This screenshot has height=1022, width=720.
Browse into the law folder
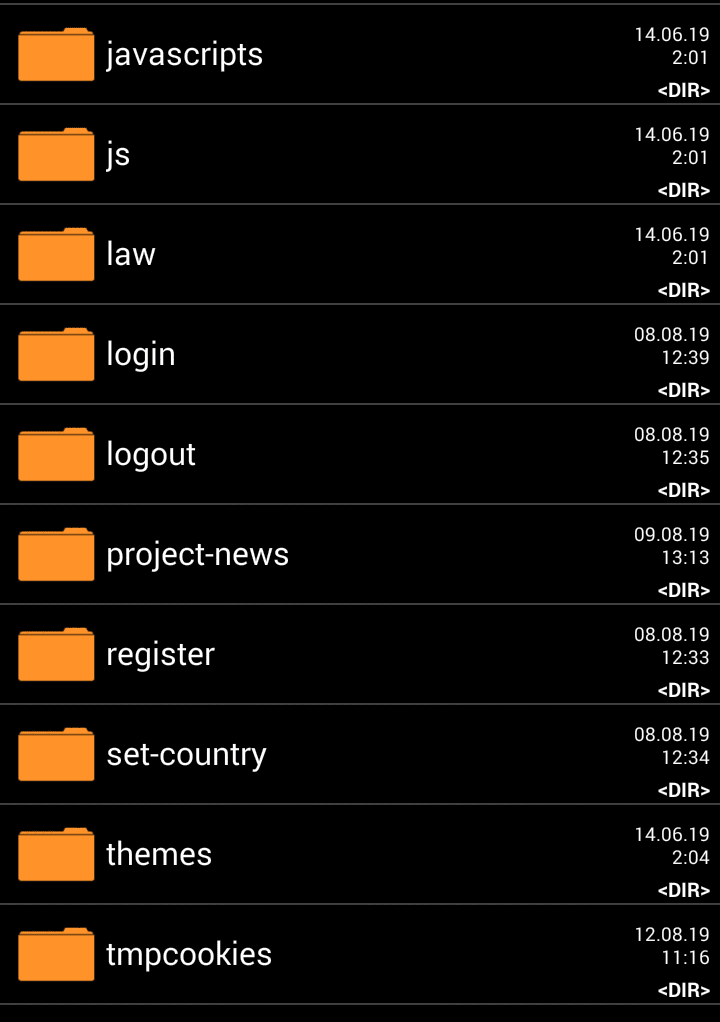click(131, 254)
